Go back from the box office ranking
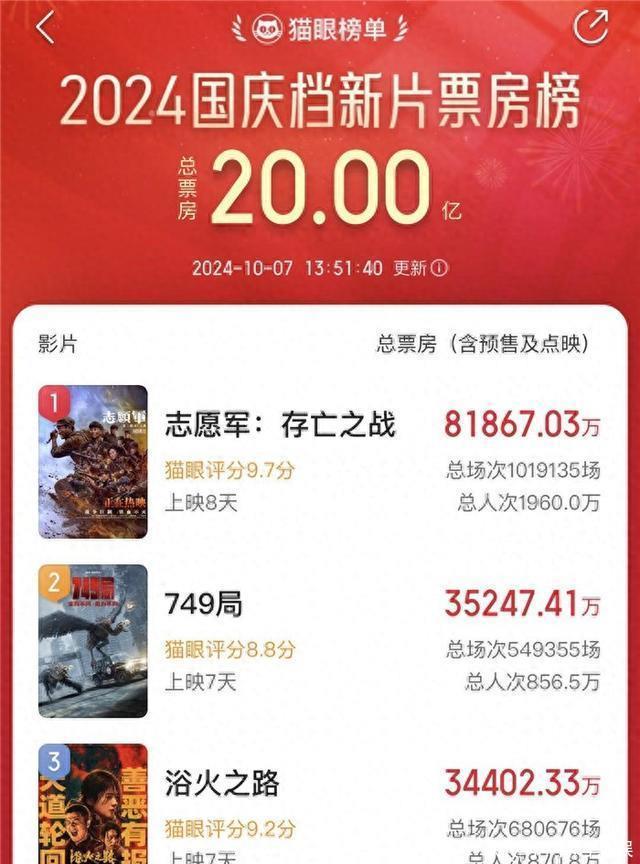 pyautogui.click(x=45, y=28)
